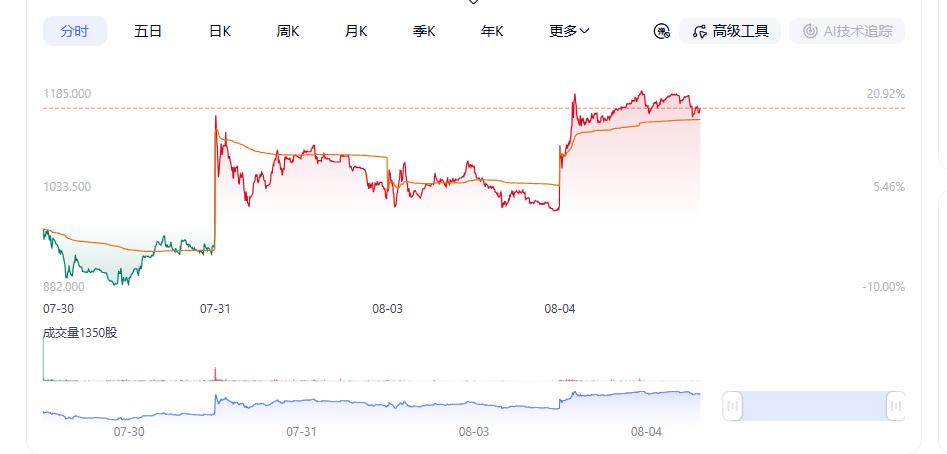Tap the round icon beside 高级工具
The width and height of the screenshot is (947, 454).
[x=662, y=31]
